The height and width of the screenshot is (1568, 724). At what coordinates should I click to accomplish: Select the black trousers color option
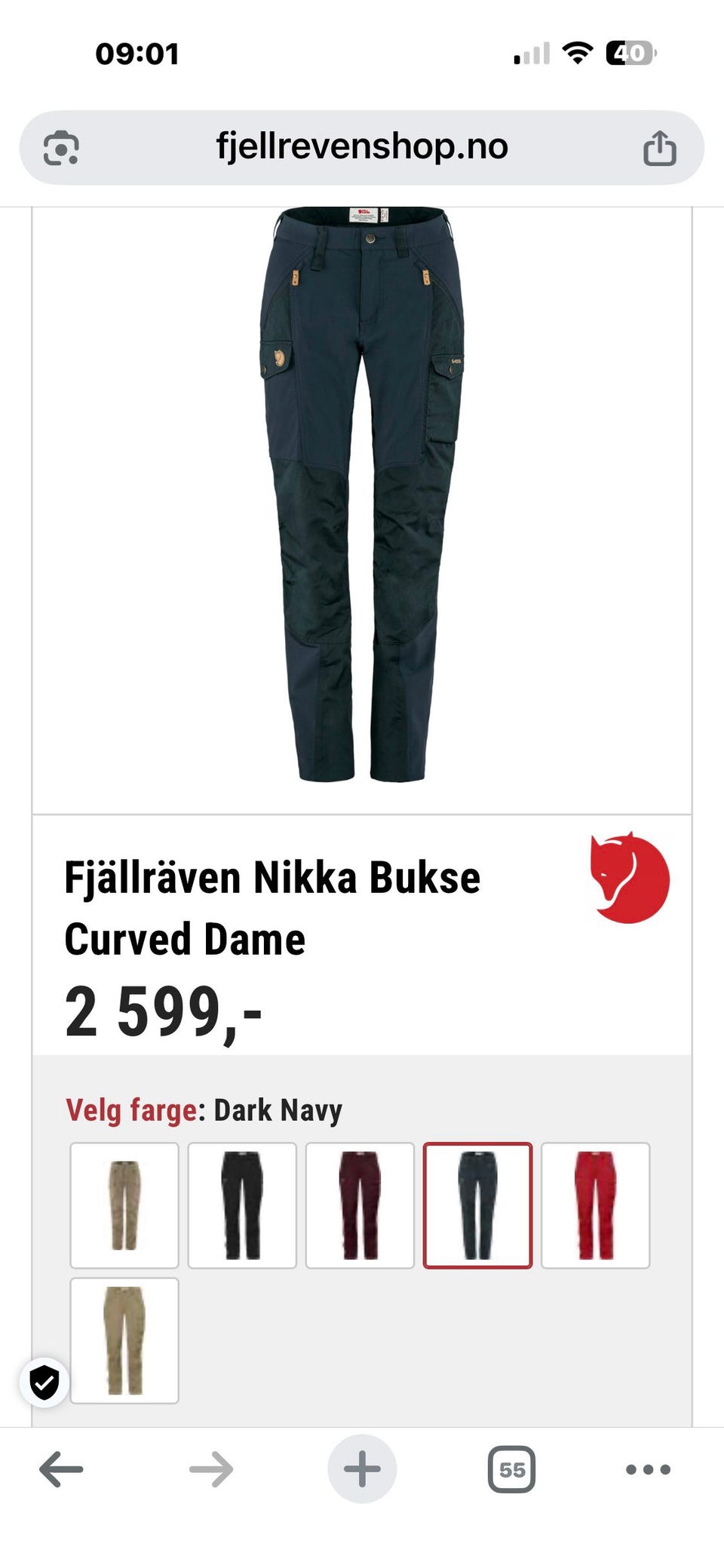coord(242,1205)
